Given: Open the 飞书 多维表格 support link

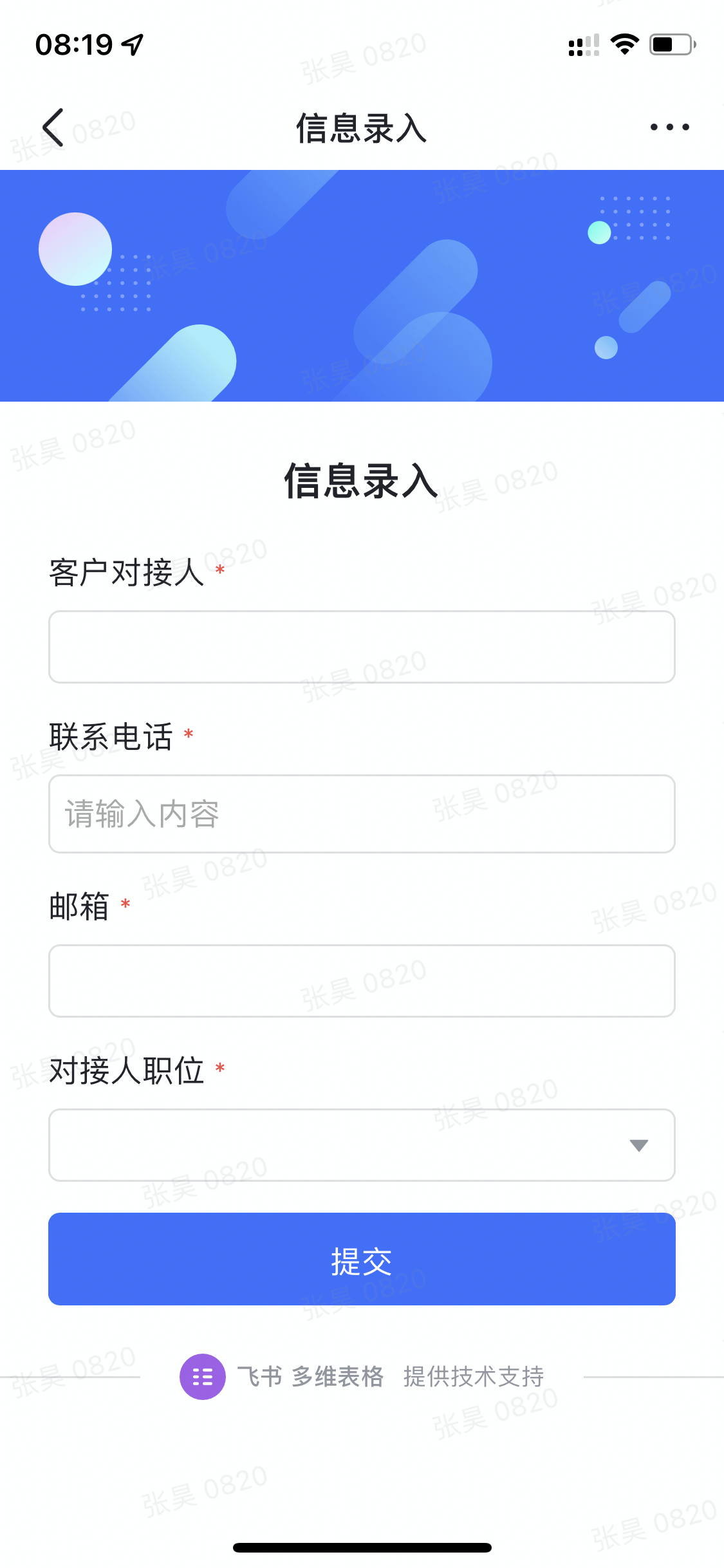Looking at the screenshot, I should pos(310,1377).
